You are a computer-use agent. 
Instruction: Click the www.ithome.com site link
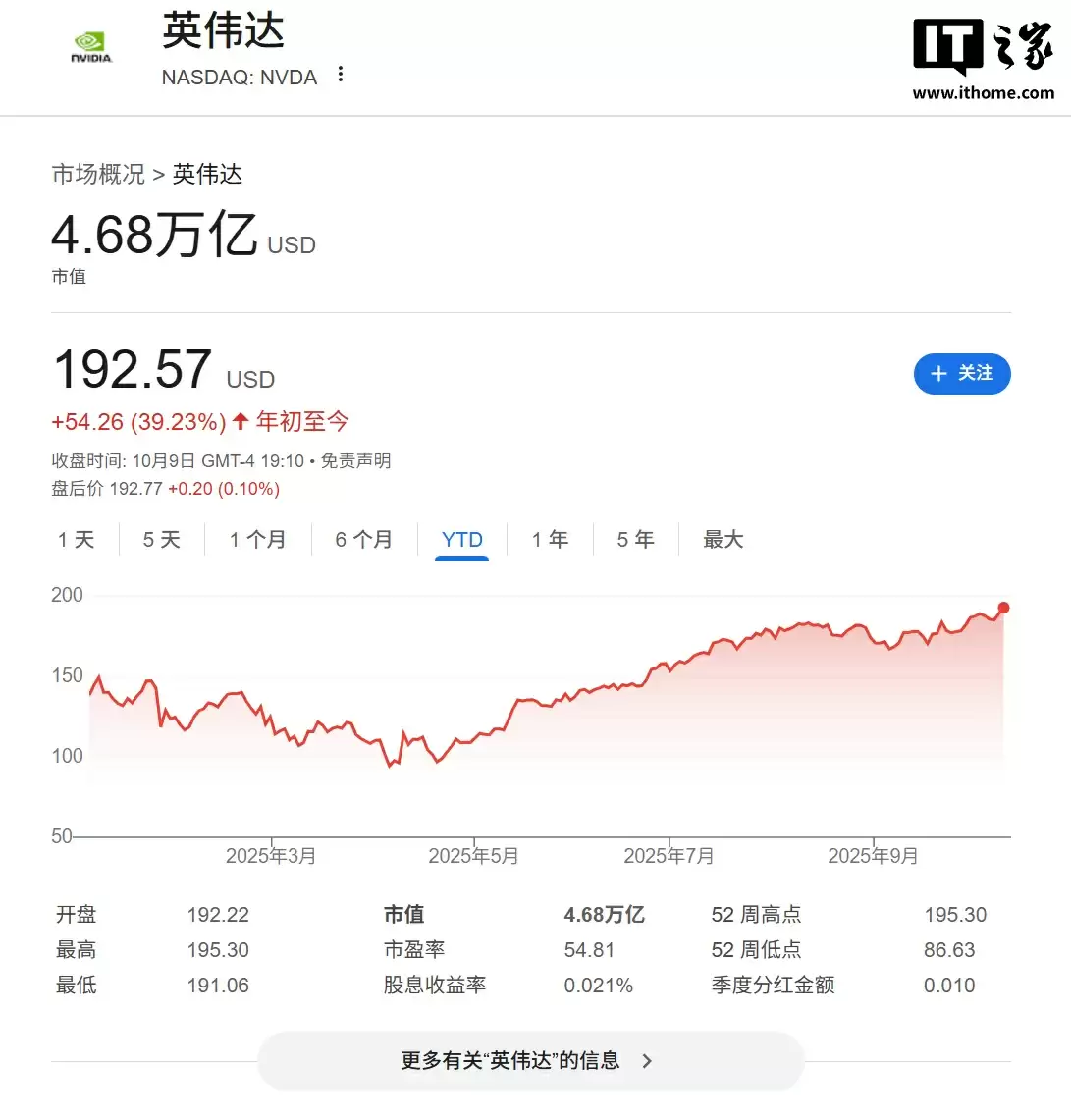(985, 94)
